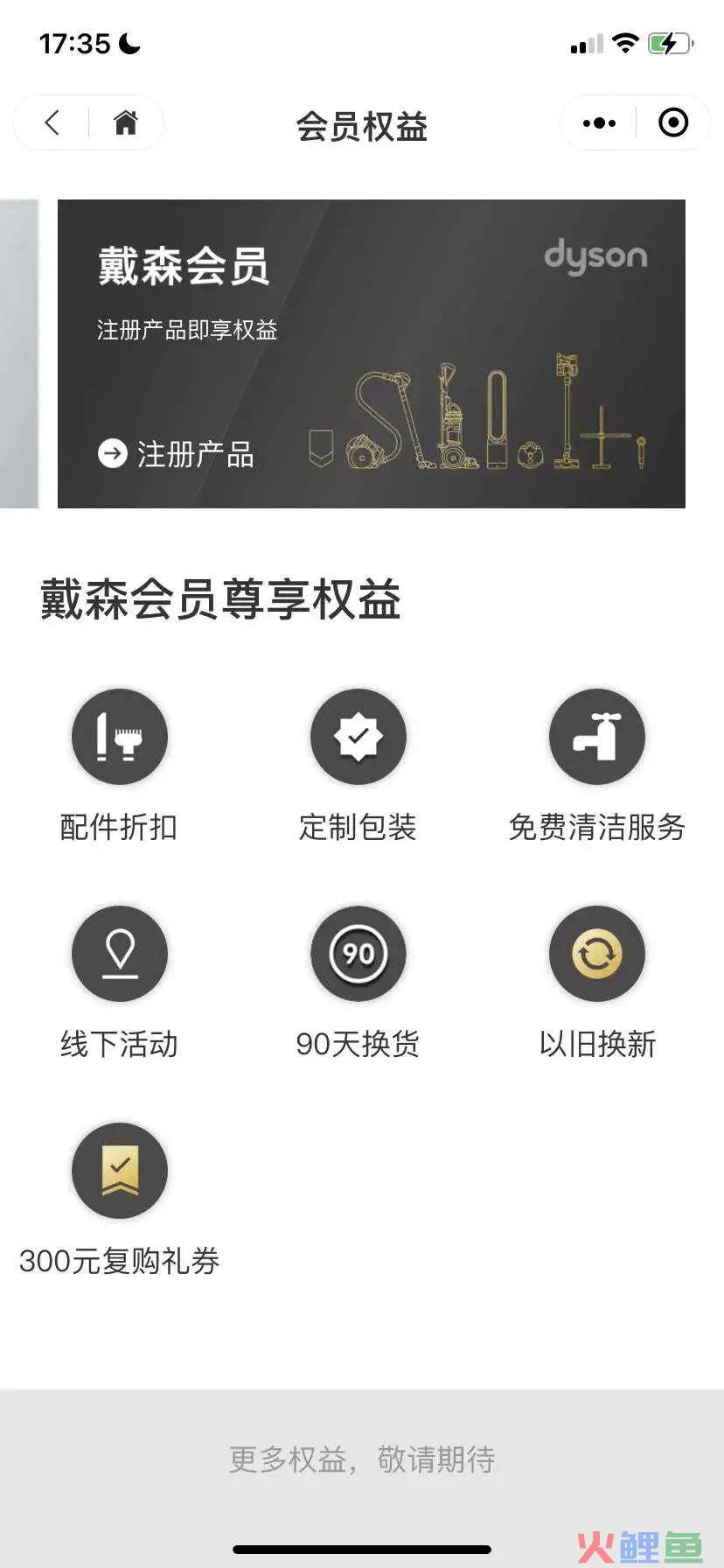724x1568 pixels.
Task: Tap 注册产品 on the member banner
Action: pos(176,454)
